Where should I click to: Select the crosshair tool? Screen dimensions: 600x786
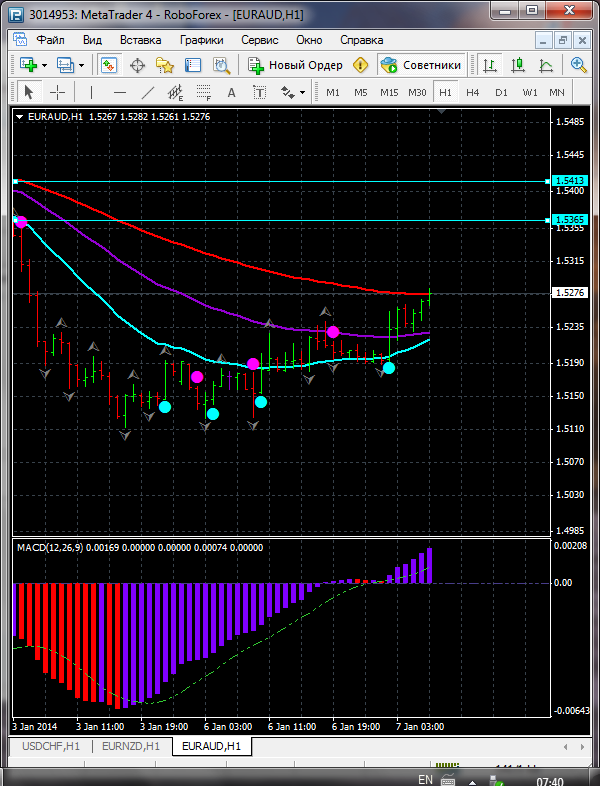coord(58,92)
